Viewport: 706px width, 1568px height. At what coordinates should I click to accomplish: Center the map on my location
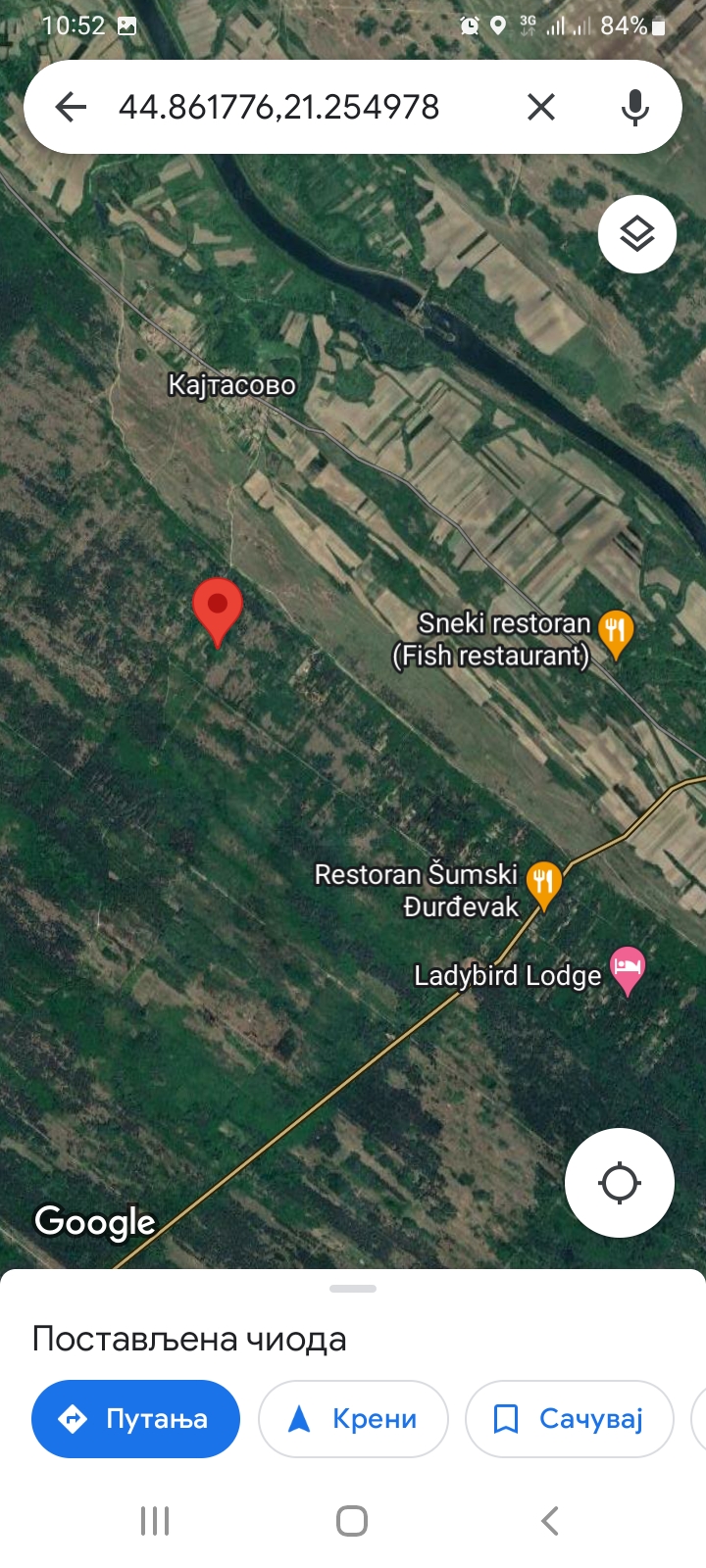click(619, 1183)
